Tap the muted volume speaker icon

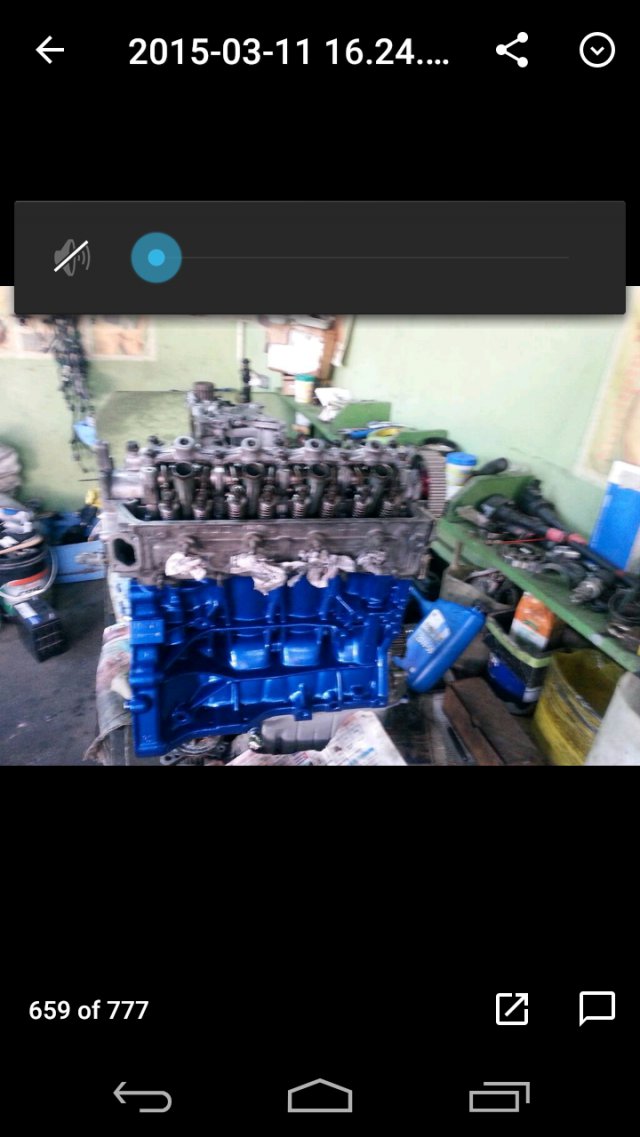click(x=71, y=258)
